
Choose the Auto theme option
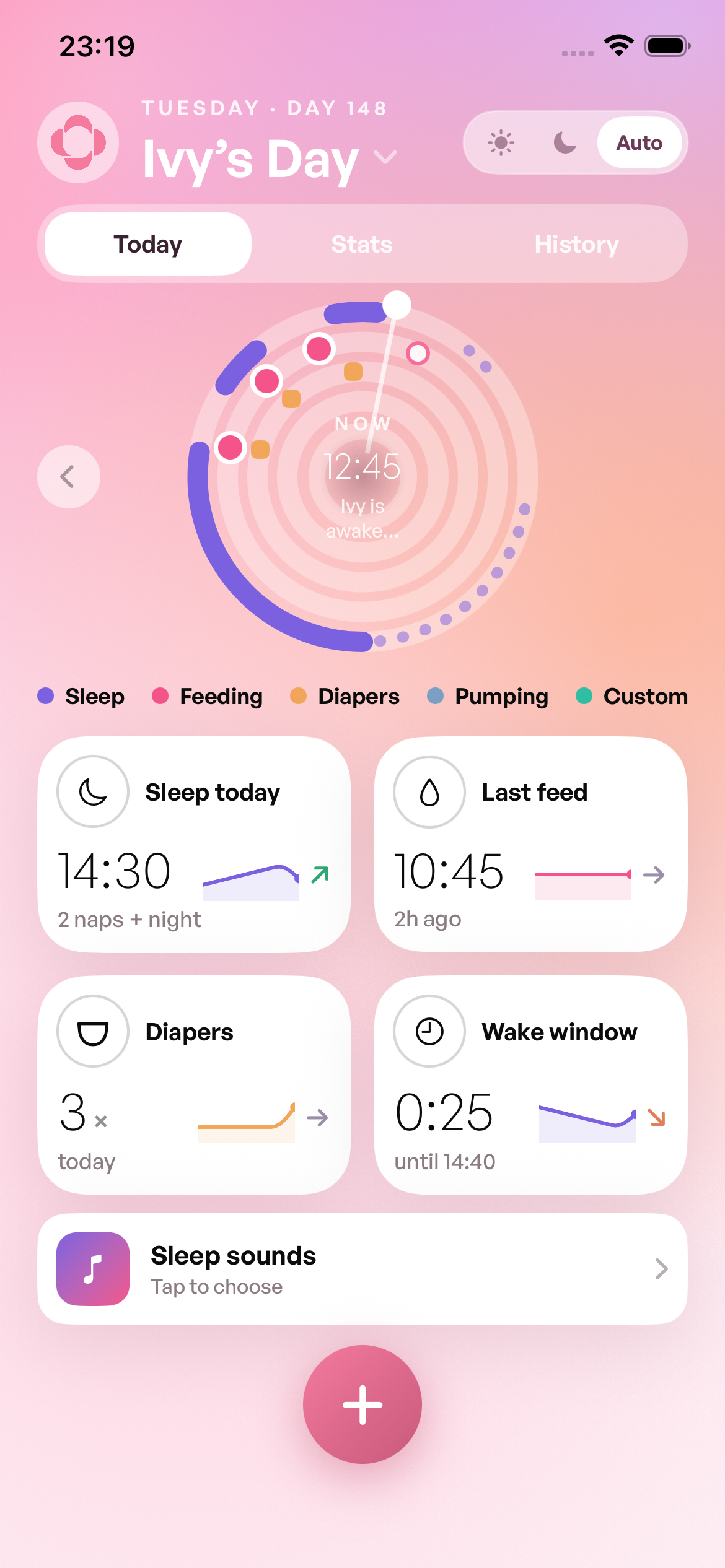tap(639, 143)
